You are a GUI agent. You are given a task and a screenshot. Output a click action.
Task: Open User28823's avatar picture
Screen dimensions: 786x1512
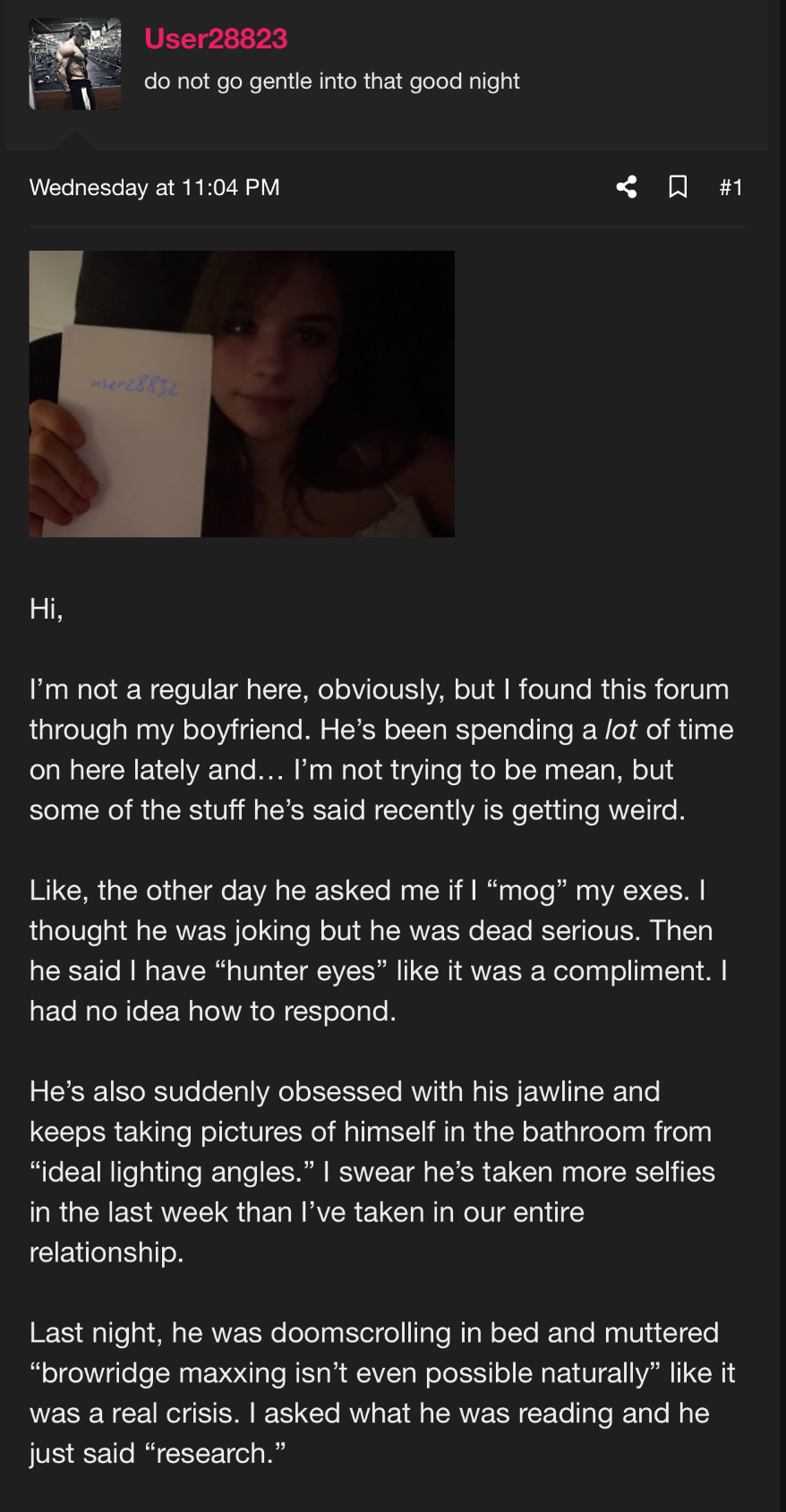[75, 64]
